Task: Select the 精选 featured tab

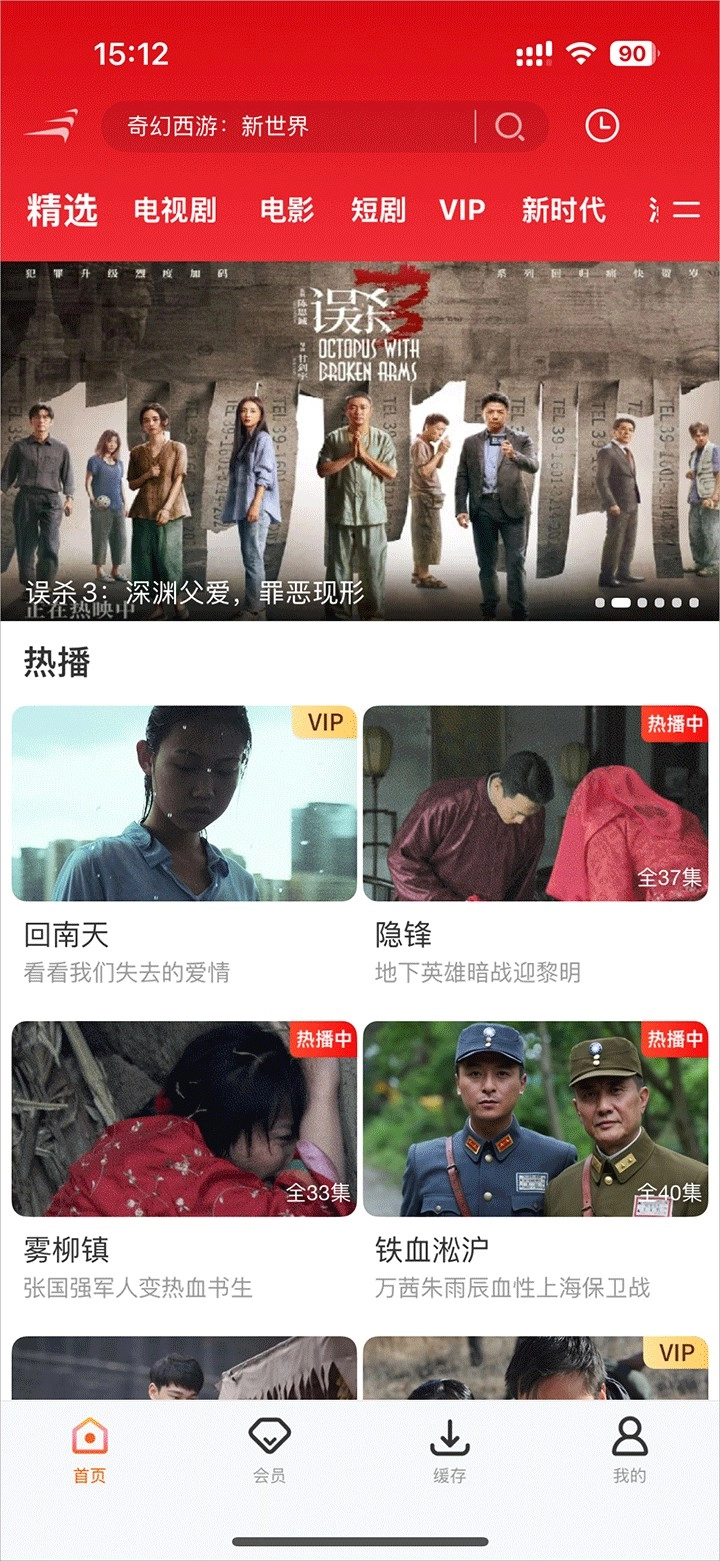Action: point(62,210)
